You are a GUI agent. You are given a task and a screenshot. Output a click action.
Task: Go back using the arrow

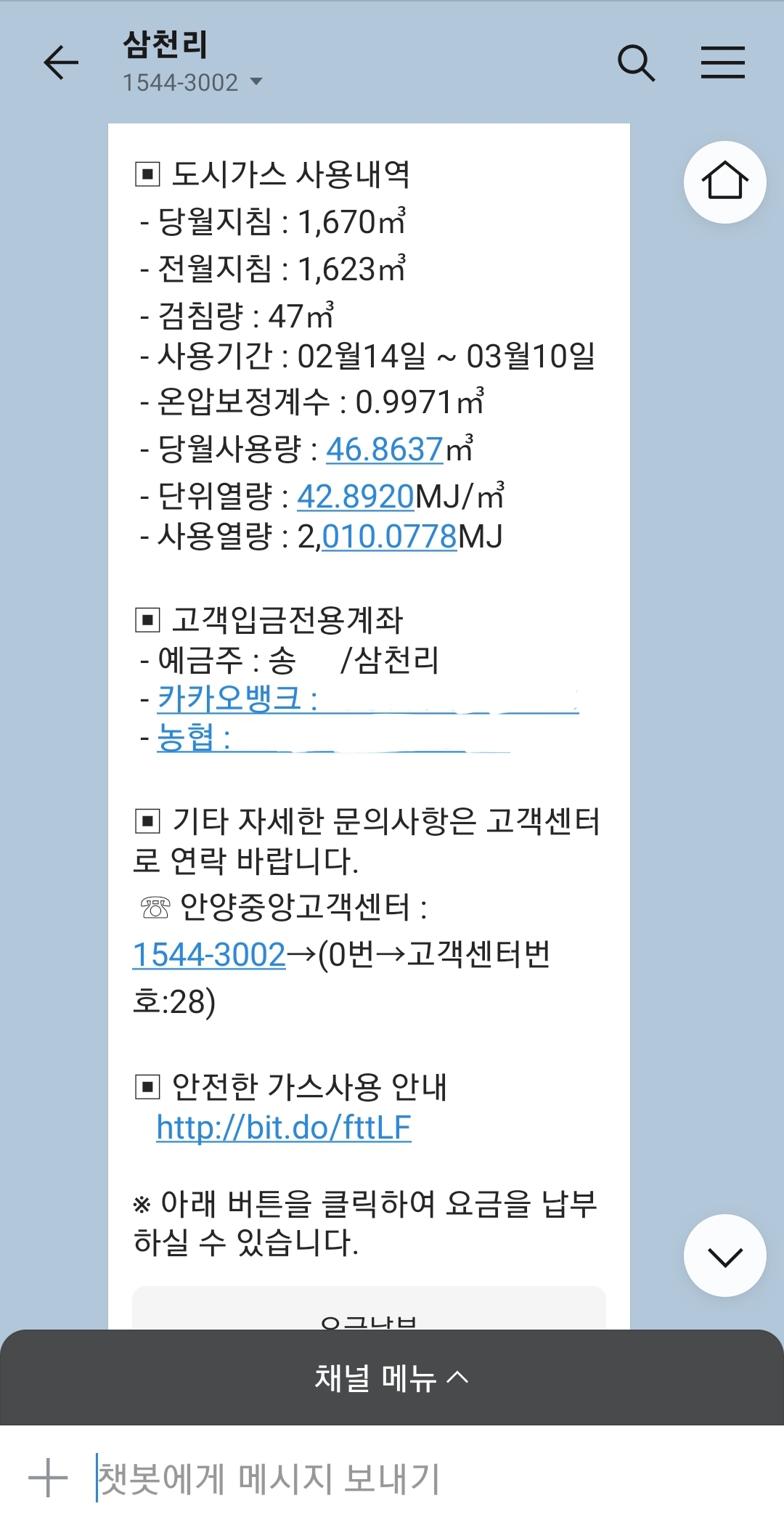pos(61,62)
